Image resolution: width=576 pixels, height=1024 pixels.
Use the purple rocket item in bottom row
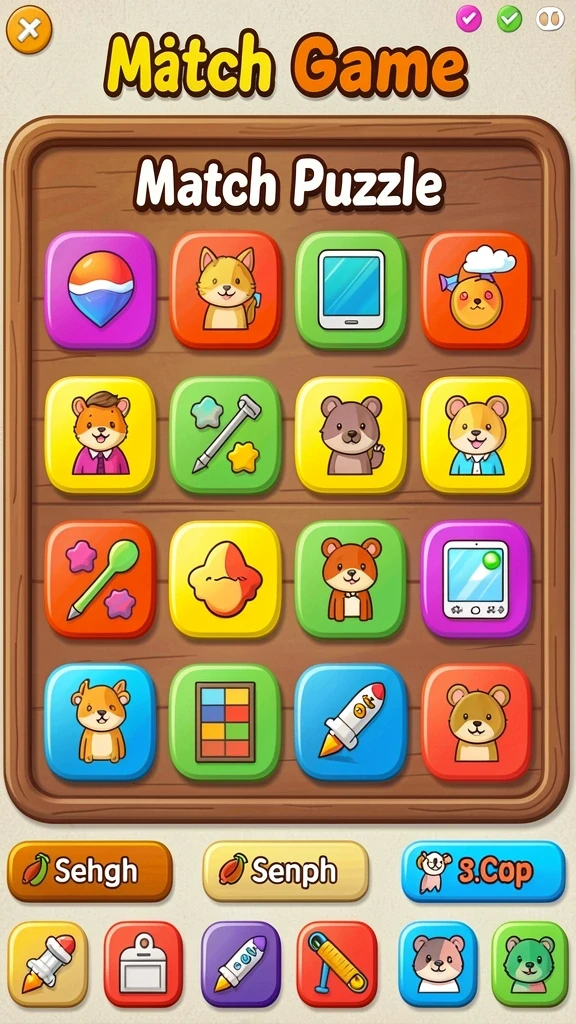point(240,964)
